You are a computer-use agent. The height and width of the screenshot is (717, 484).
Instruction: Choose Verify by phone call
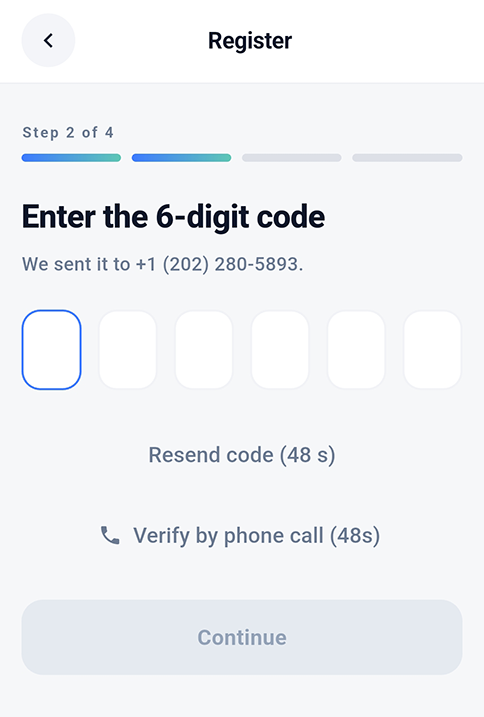(241, 535)
